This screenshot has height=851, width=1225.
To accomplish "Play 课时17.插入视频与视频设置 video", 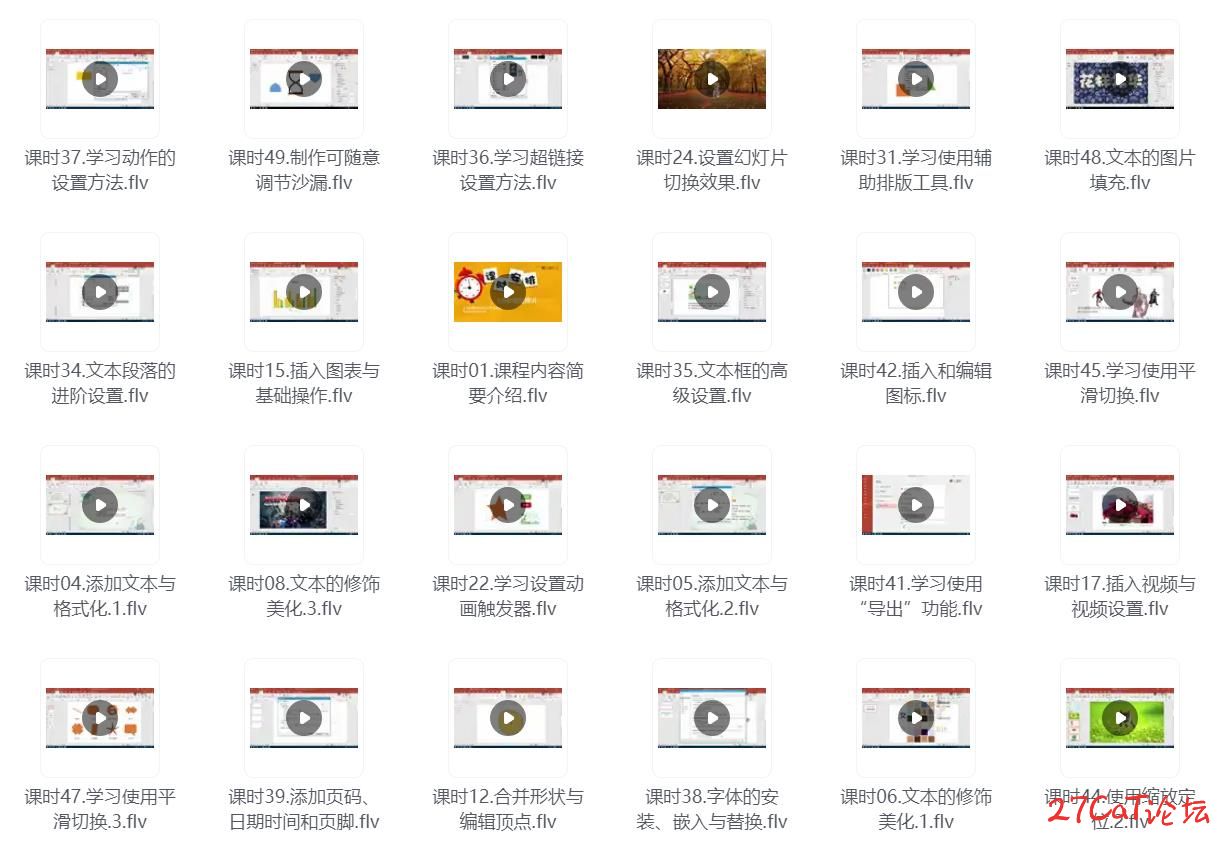I will click(x=1120, y=505).
